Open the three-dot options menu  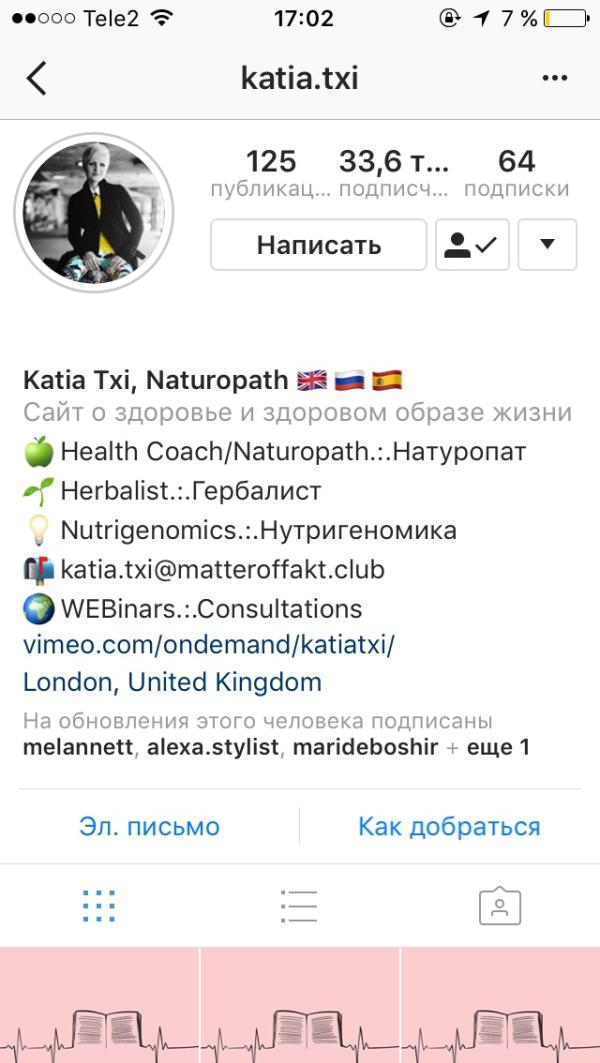click(x=554, y=78)
